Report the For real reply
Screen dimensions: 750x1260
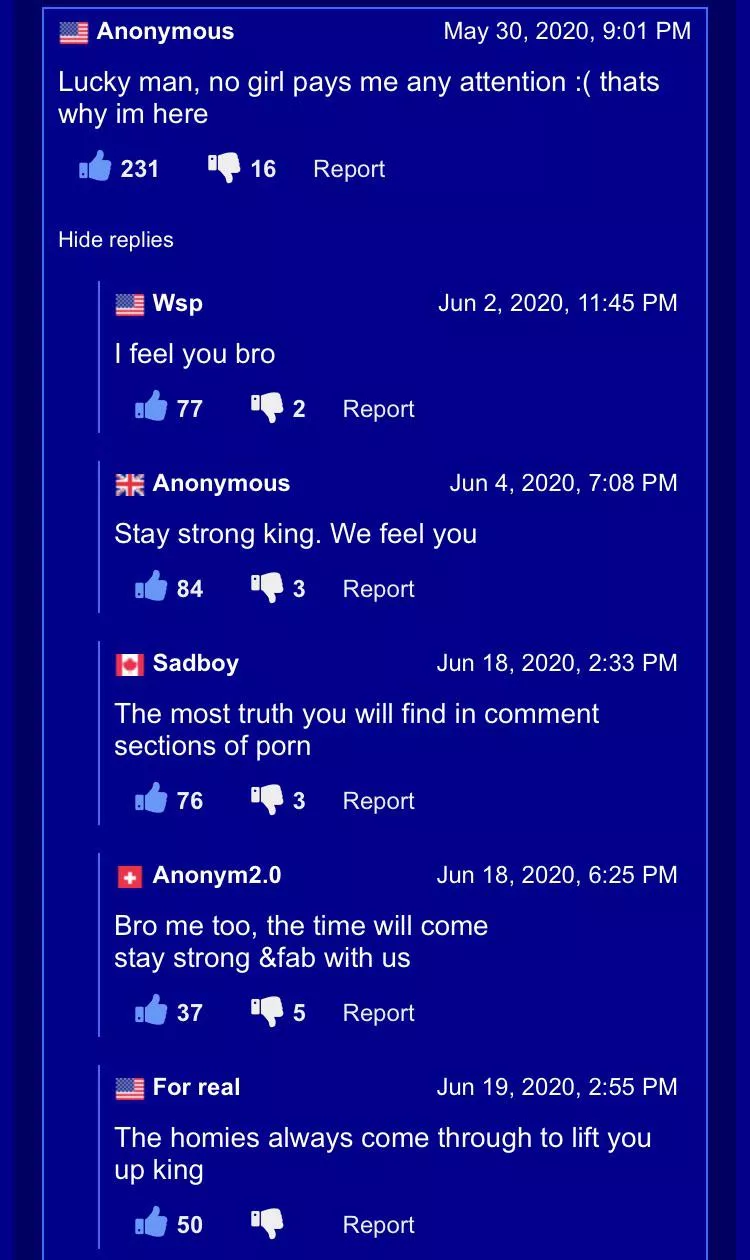[x=378, y=1225]
